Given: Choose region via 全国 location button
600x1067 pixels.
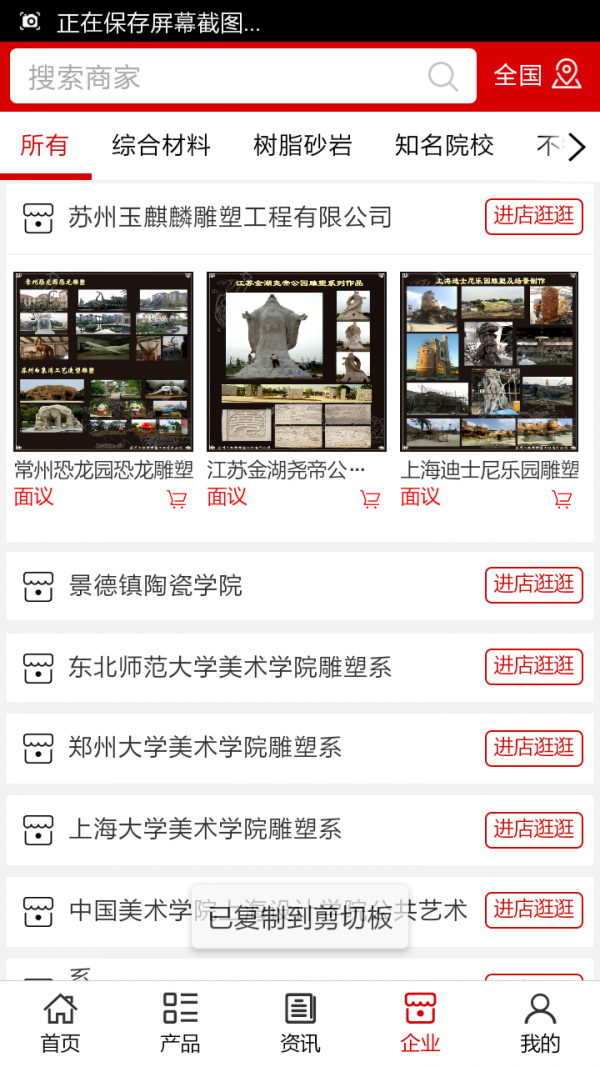Looking at the screenshot, I should pyautogui.click(x=537, y=75).
